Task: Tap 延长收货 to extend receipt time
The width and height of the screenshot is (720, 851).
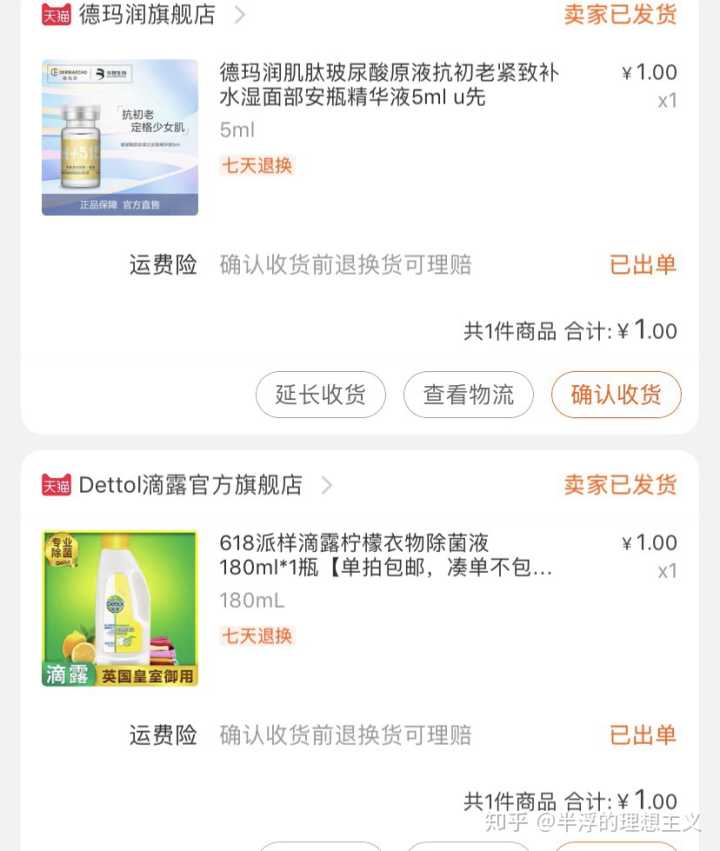Action: tap(320, 395)
